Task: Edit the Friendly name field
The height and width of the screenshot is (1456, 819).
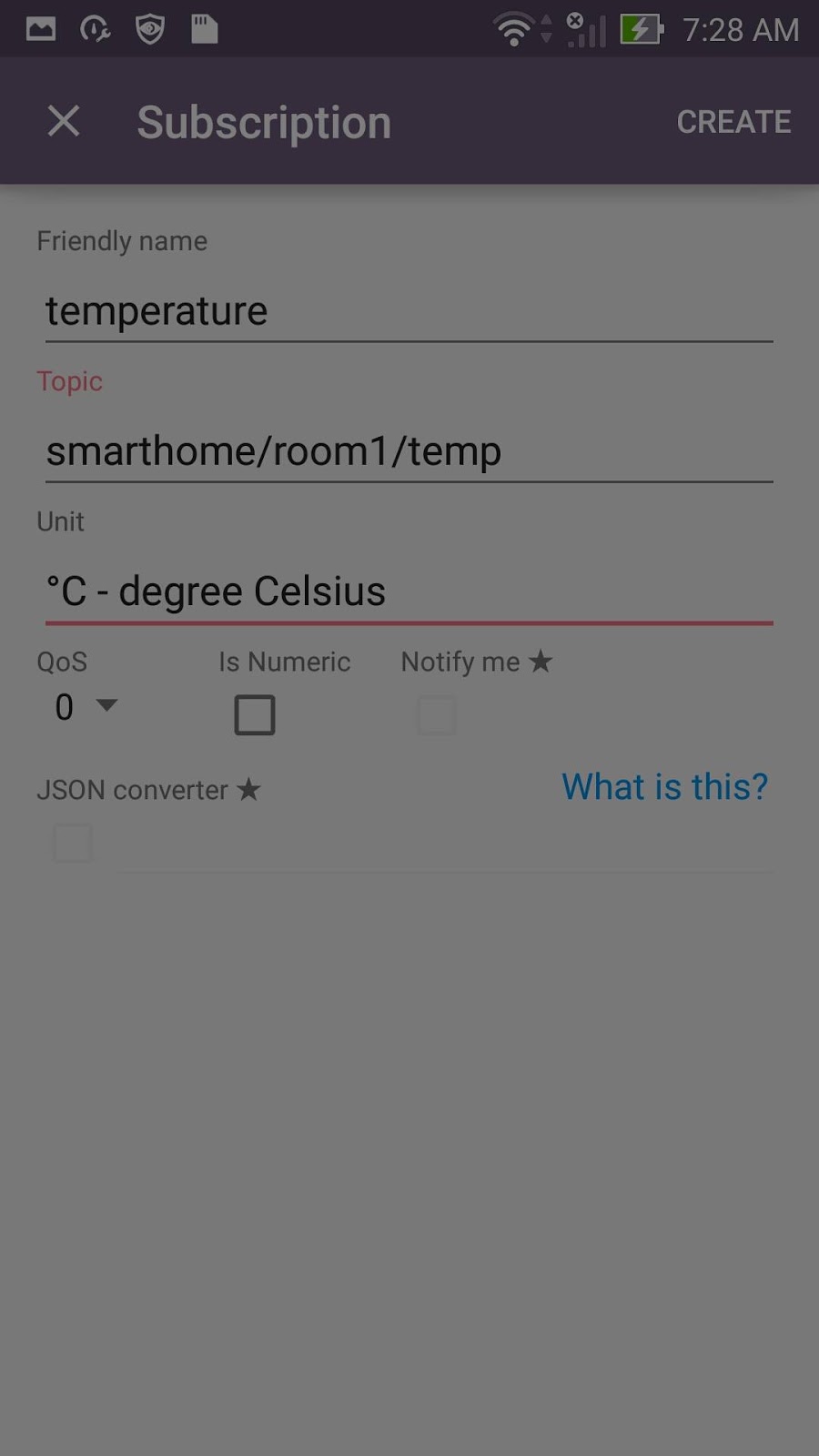Action: [408, 311]
